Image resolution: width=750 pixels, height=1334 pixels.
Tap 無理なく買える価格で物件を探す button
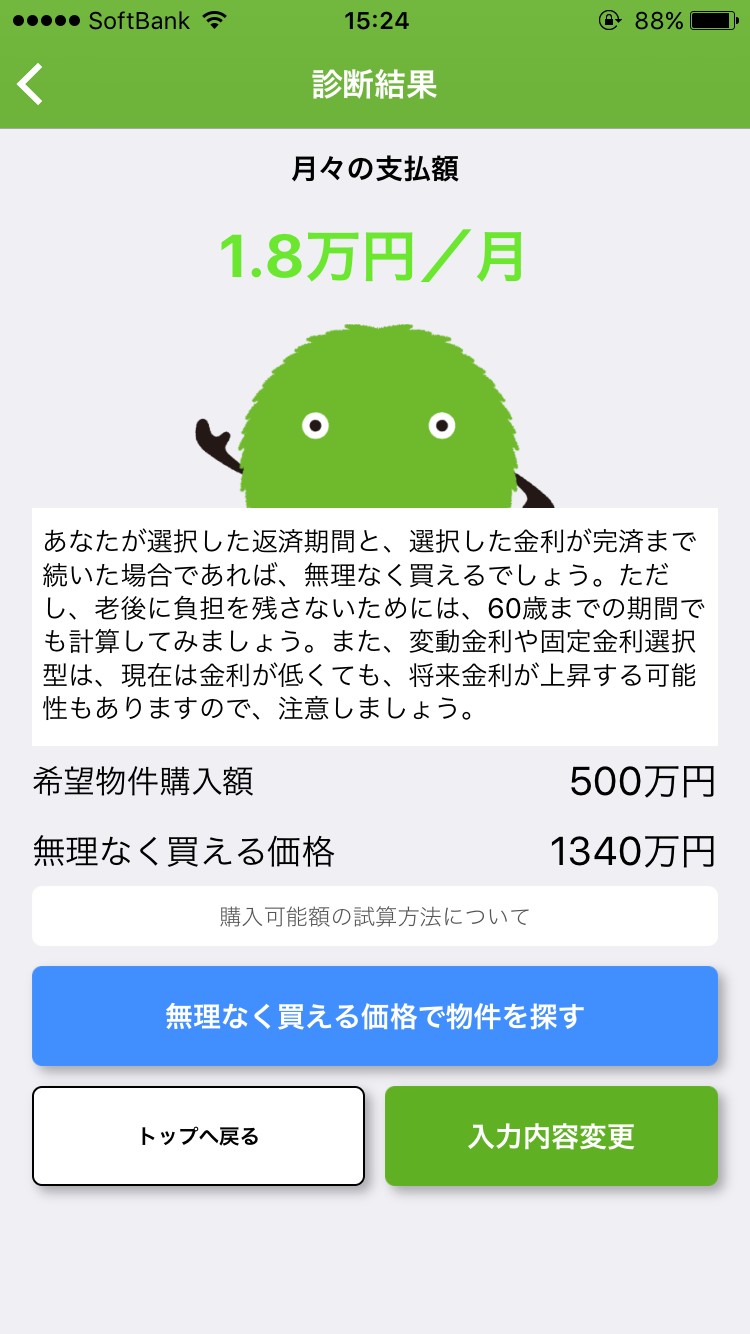coord(375,1016)
